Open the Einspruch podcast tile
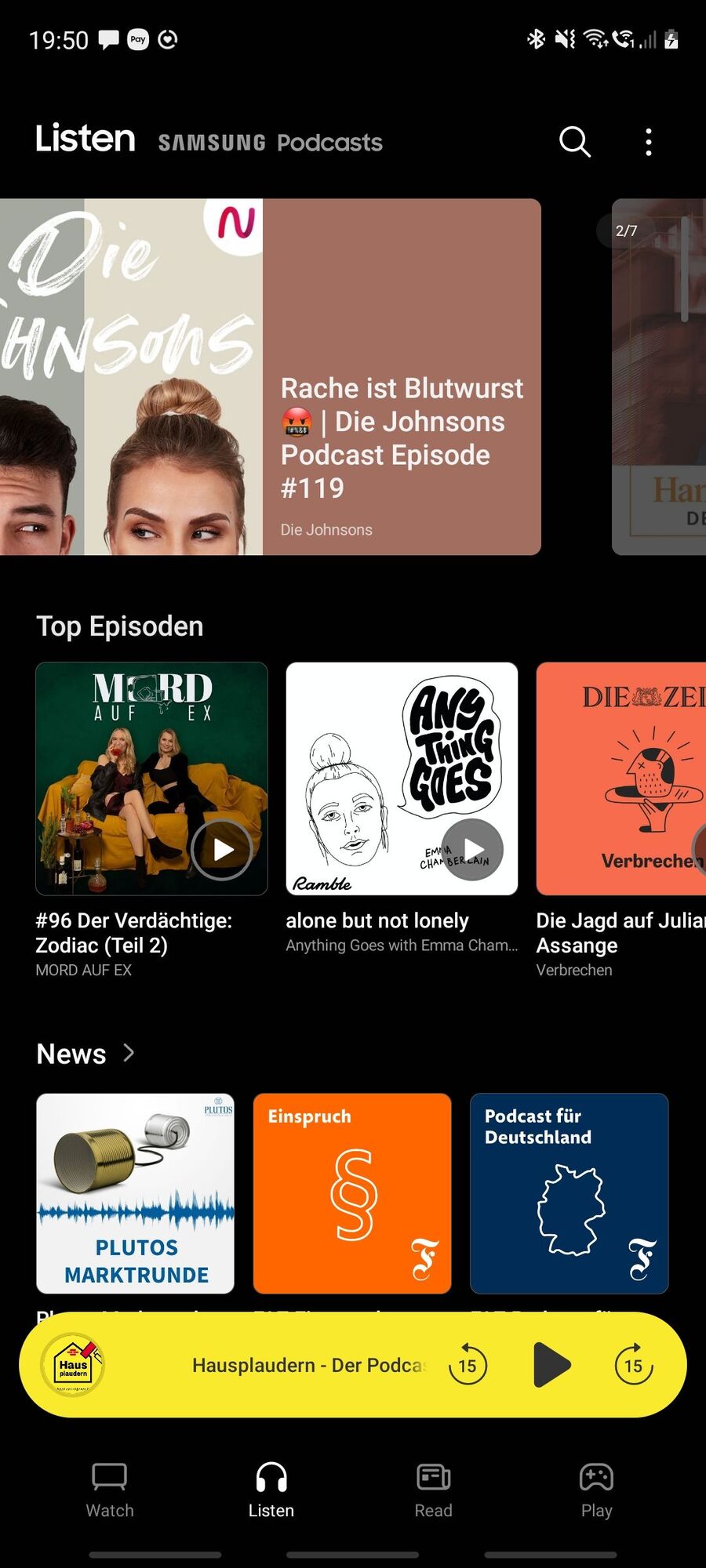The height and width of the screenshot is (1568, 706). (x=352, y=1192)
